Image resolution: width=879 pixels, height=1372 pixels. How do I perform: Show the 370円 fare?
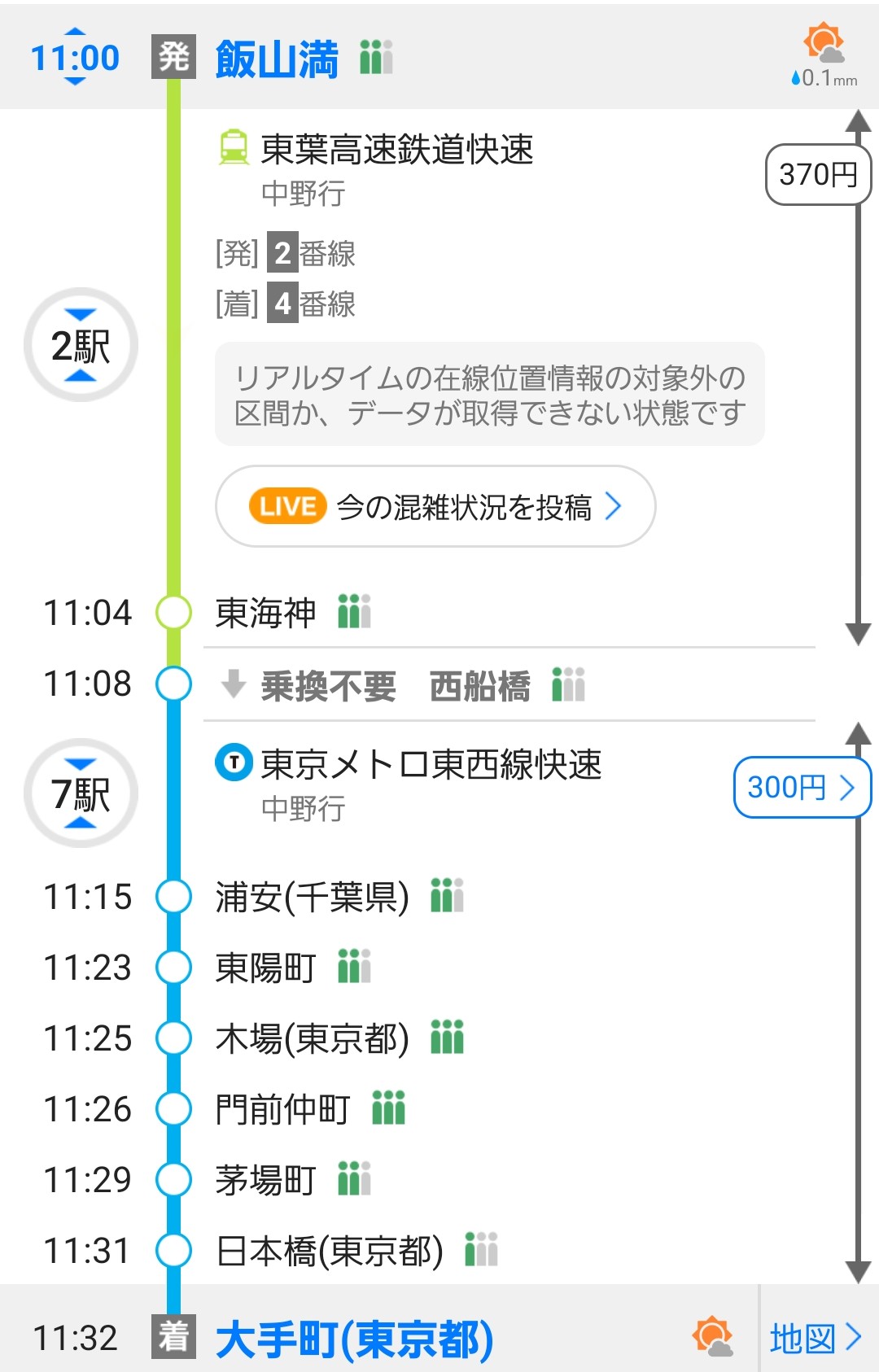coord(817,174)
